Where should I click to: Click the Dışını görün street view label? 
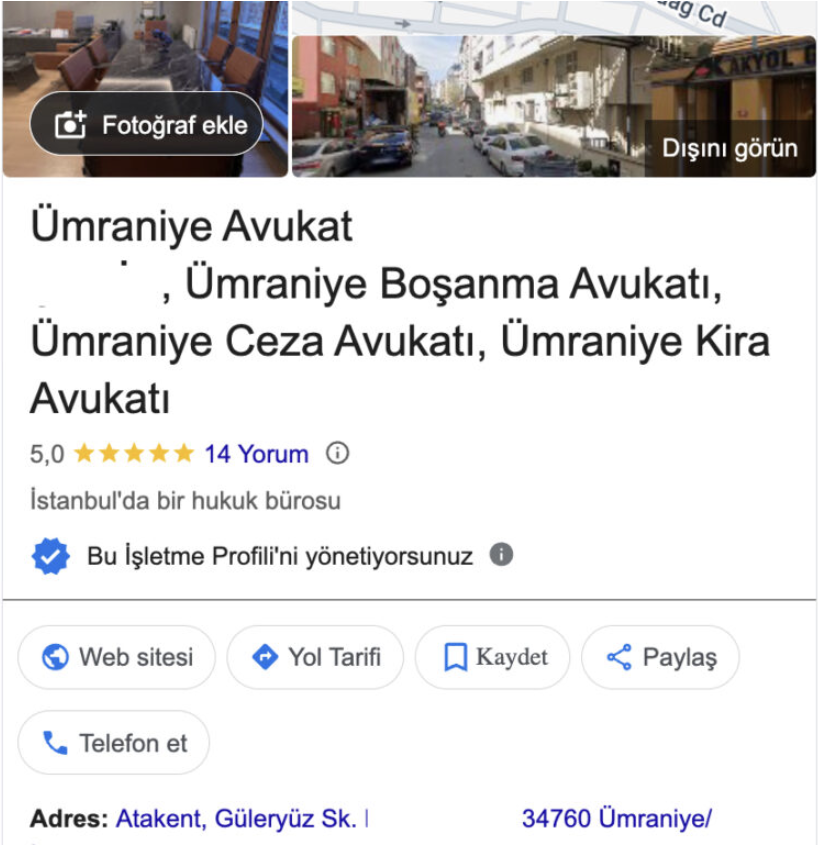pyautogui.click(x=731, y=148)
